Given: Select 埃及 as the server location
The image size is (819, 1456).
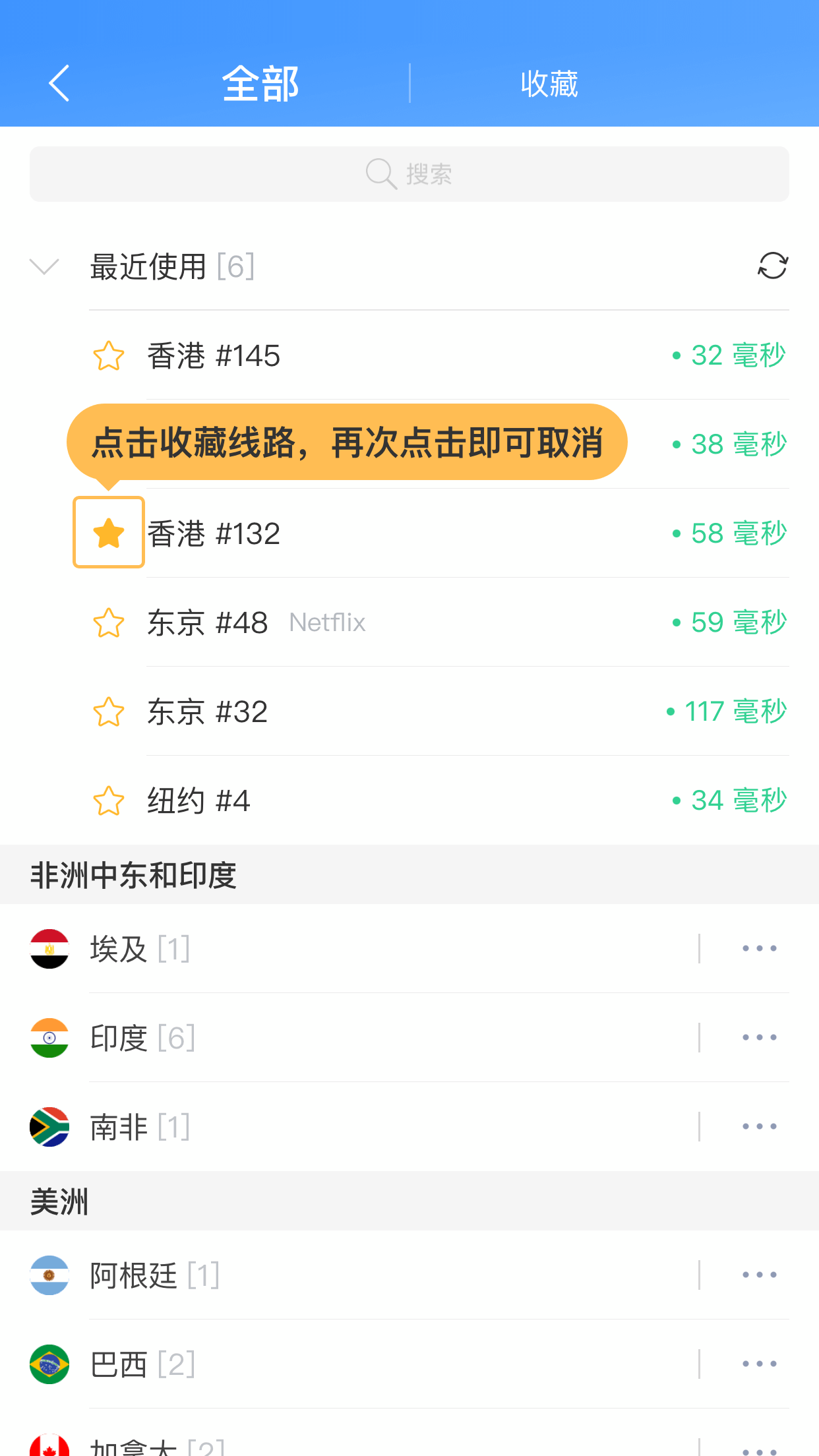Looking at the screenshot, I should pos(330,949).
